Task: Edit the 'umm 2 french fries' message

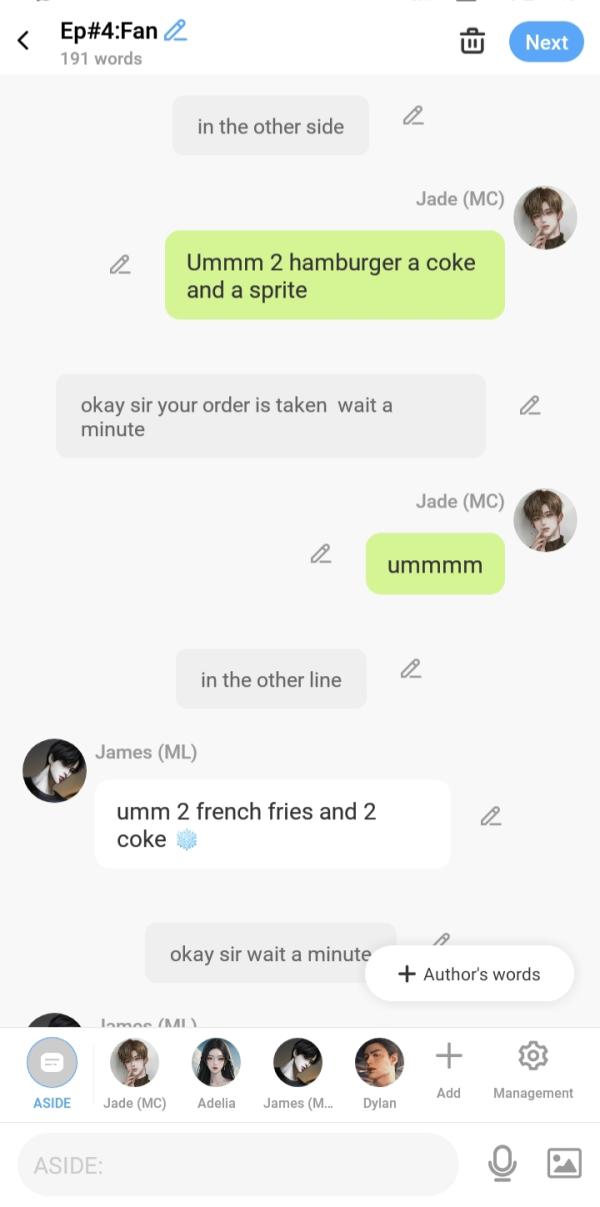Action: 490,816
